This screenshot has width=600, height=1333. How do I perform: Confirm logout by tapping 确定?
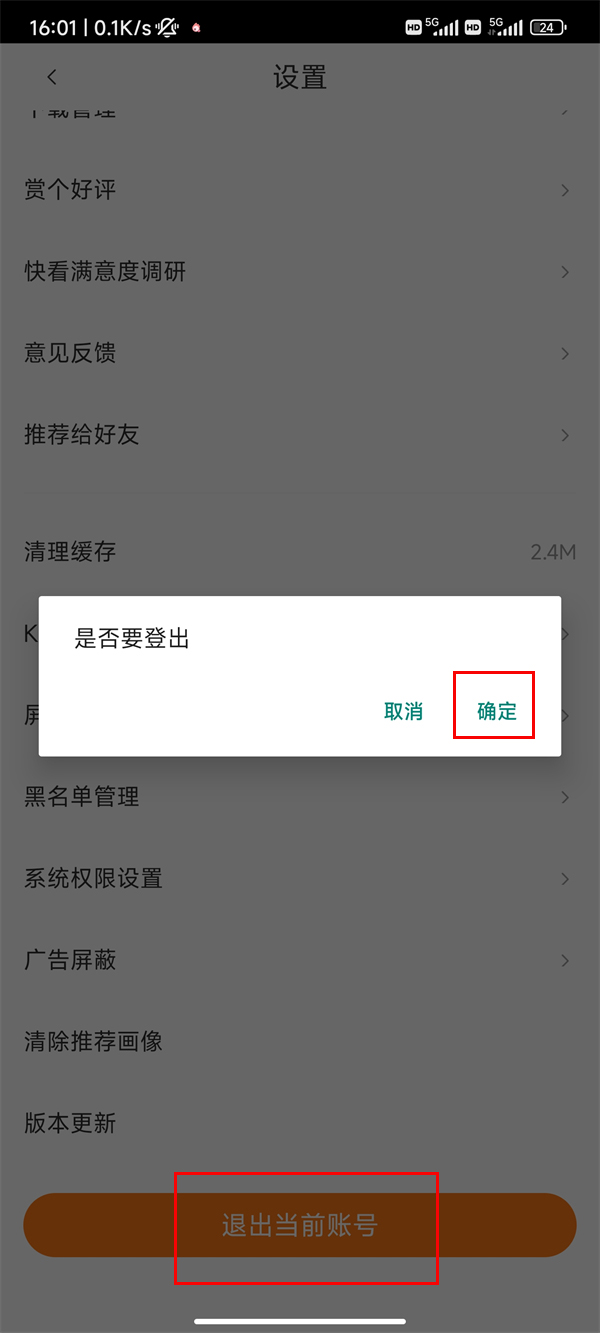(496, 711)
